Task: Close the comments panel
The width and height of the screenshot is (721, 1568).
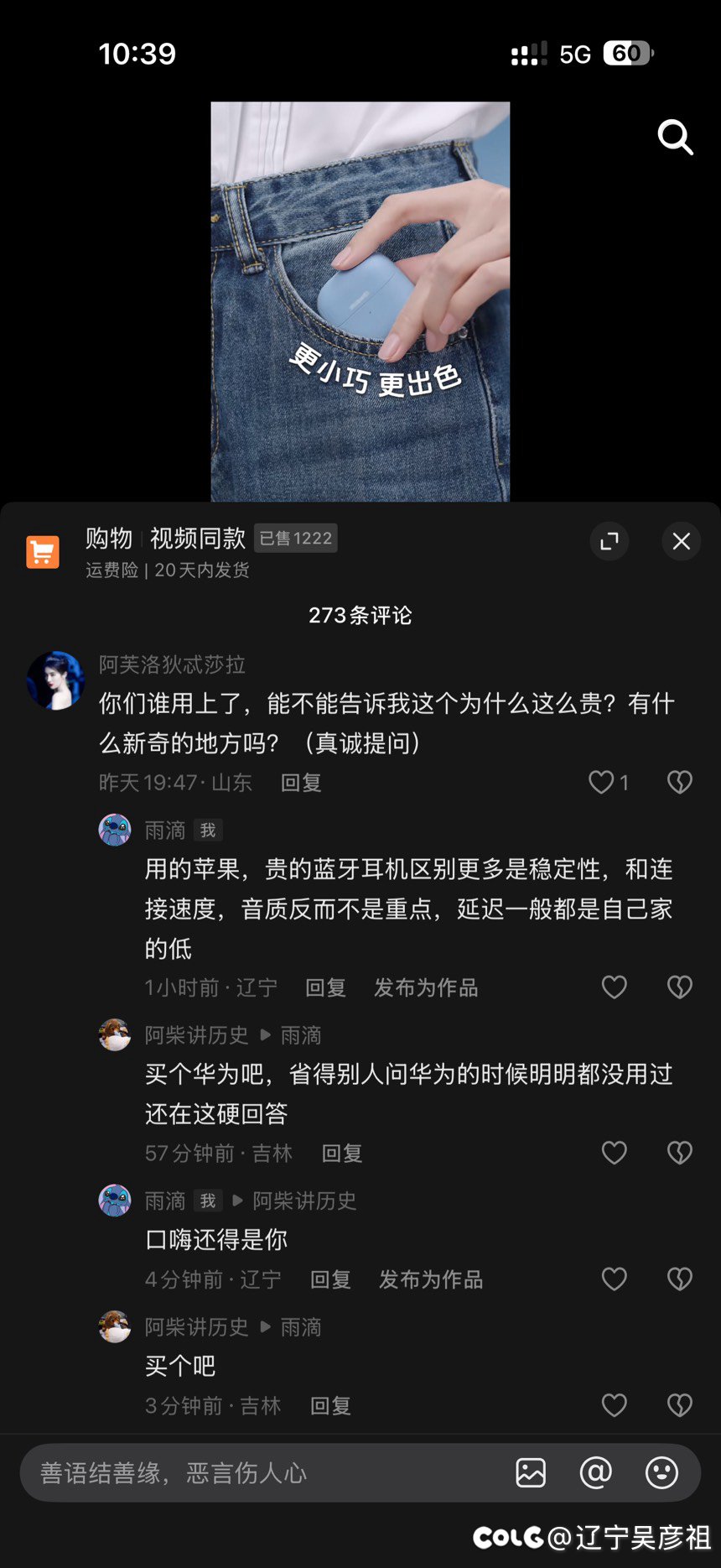Action: (682, 541)
